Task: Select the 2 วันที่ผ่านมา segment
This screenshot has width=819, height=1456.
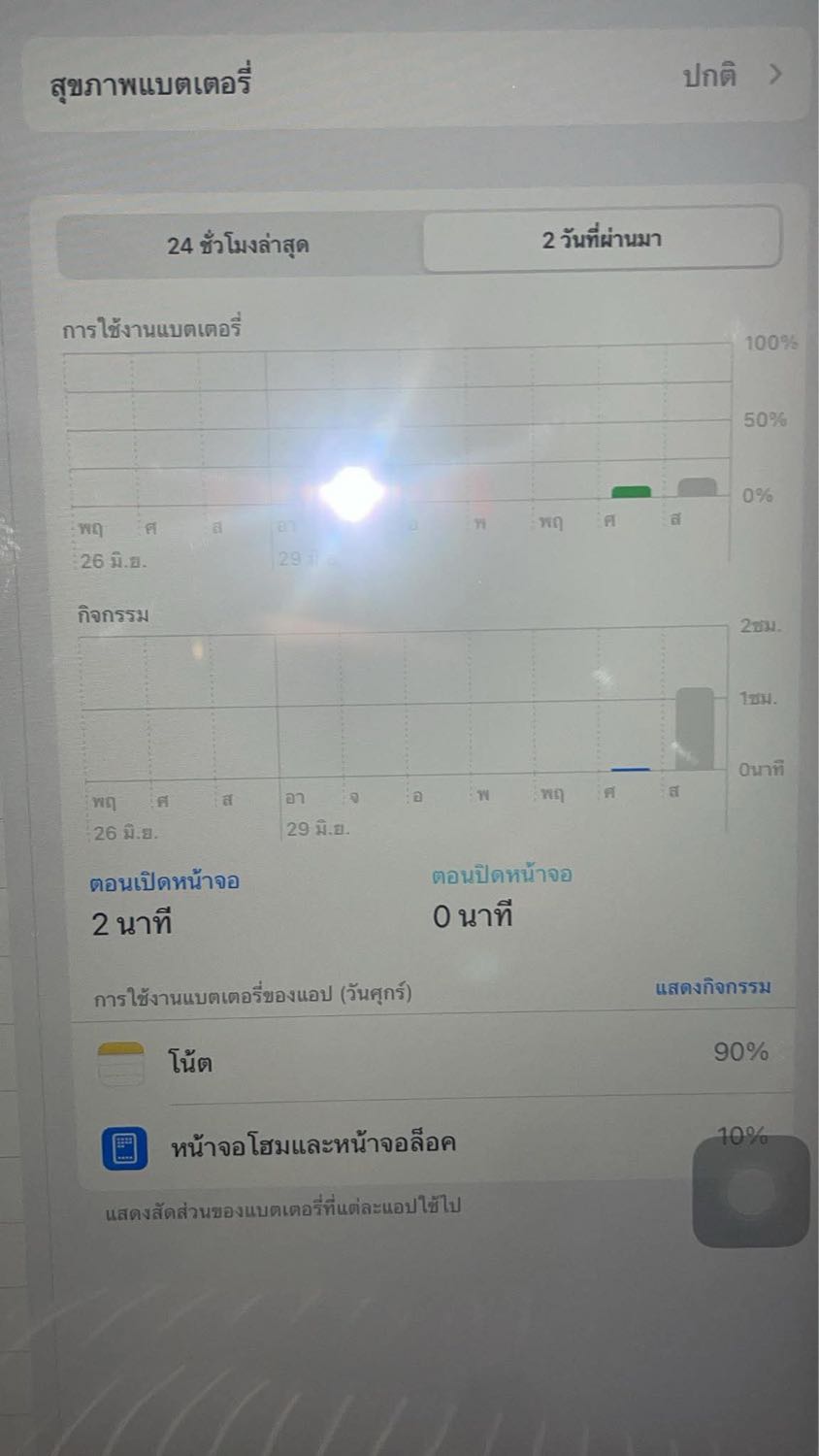Action: click(x=602, y=239)
